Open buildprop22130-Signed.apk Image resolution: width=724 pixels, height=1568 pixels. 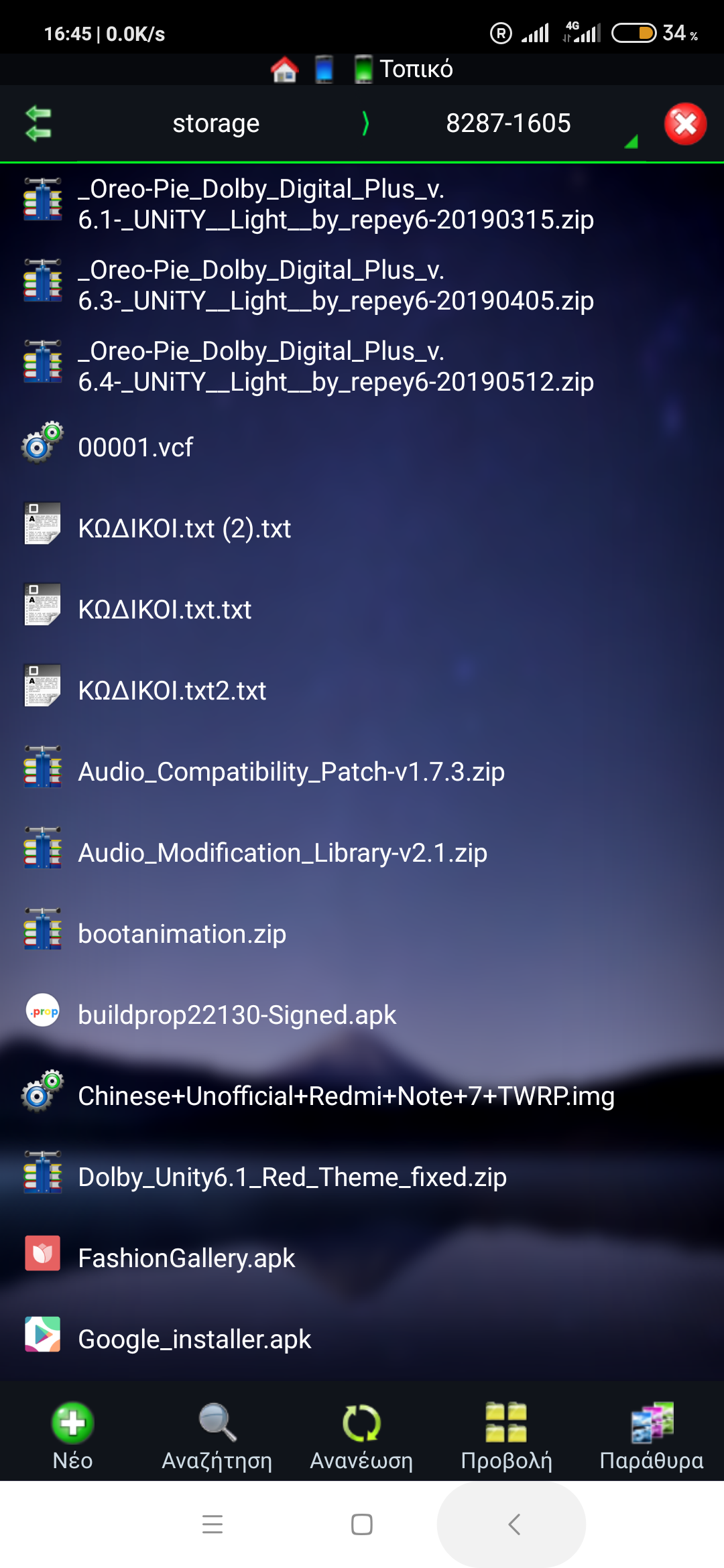click(237, 1015)
